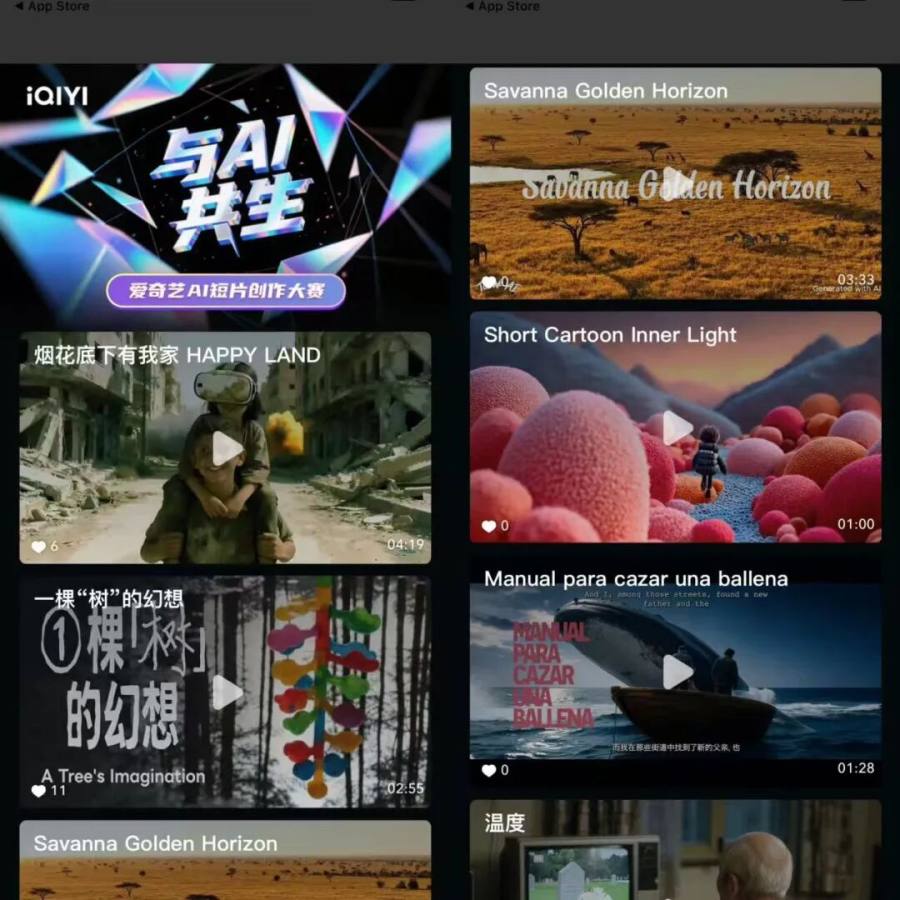This screenshot has height=900, width=900.
Task: Play A Tree's Imagination video
Action: tap(227, 692)
